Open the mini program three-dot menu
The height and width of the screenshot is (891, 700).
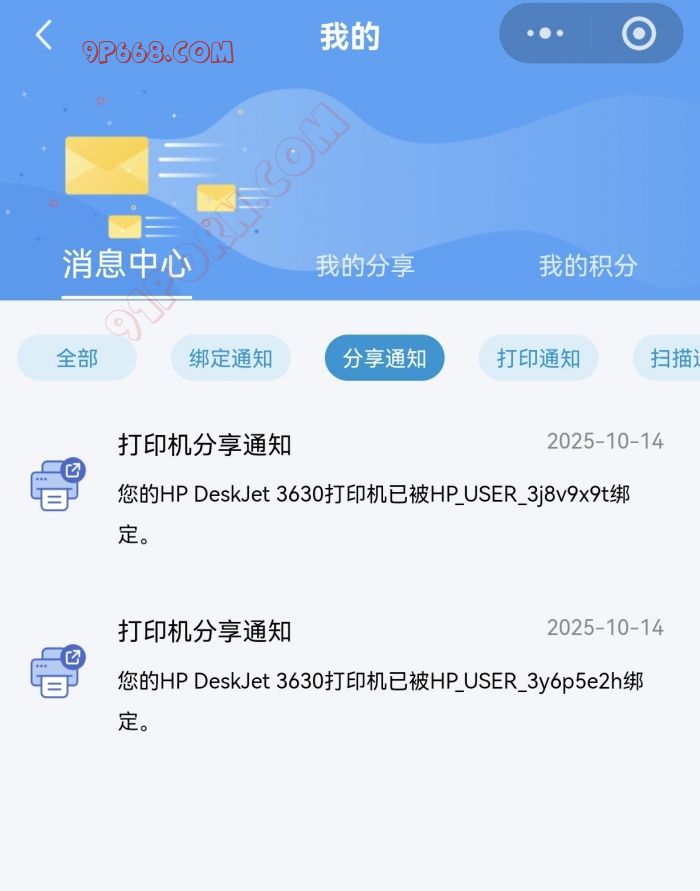(545, 34)
